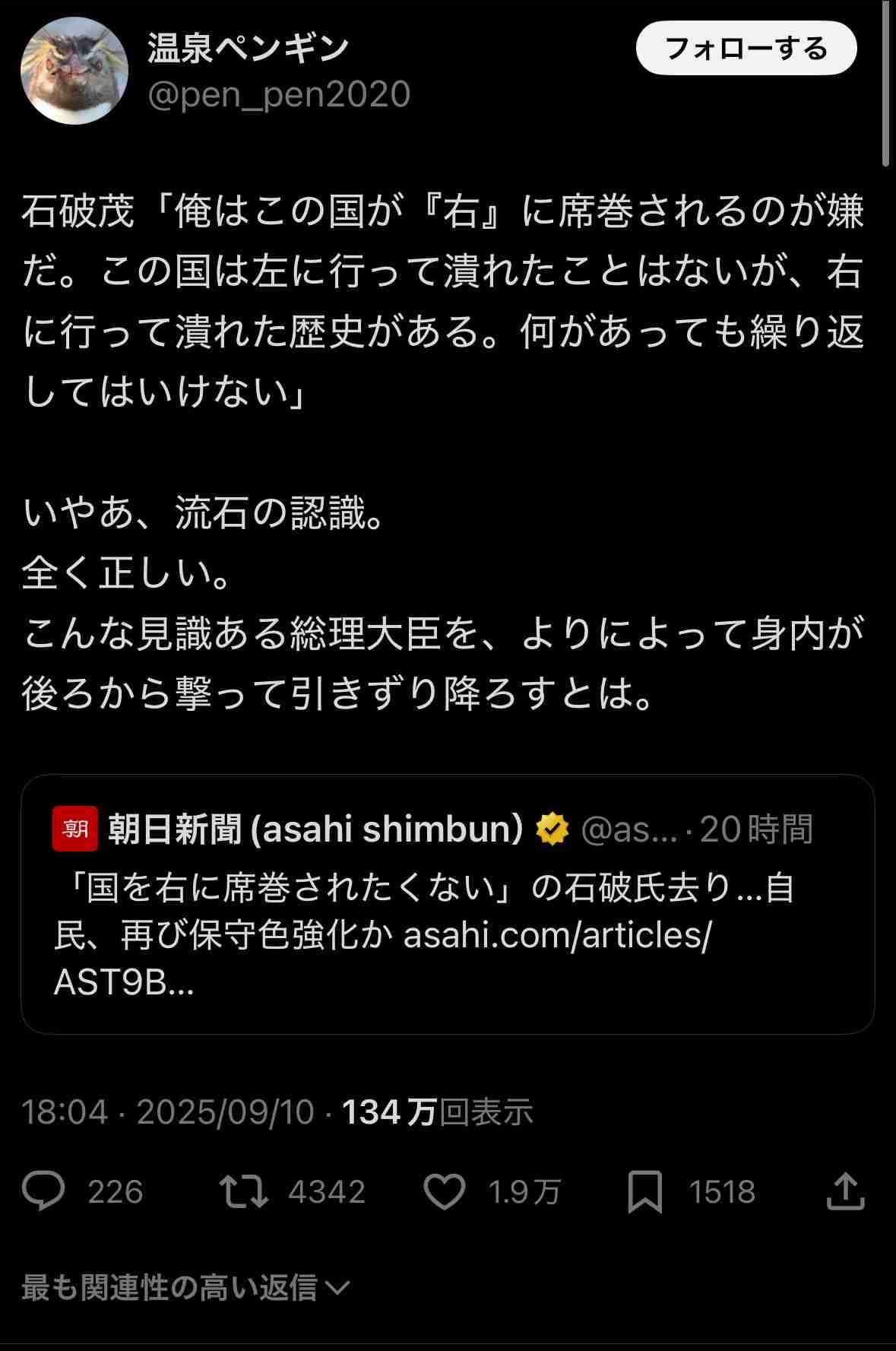Repost this tweet
This screenshot has height=1351, width=896.
click(x=243, y=1191)
